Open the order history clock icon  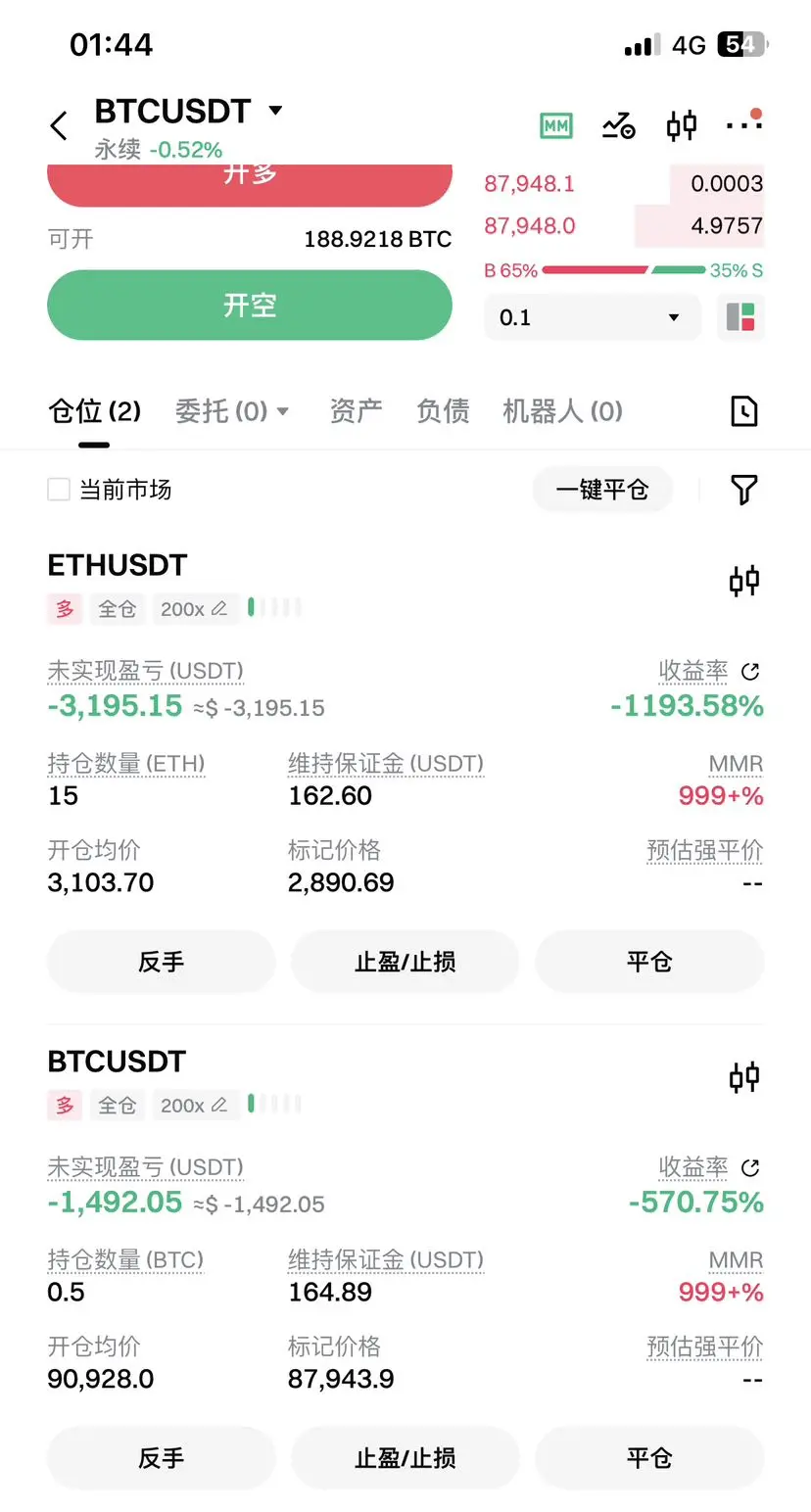point(744,411)
